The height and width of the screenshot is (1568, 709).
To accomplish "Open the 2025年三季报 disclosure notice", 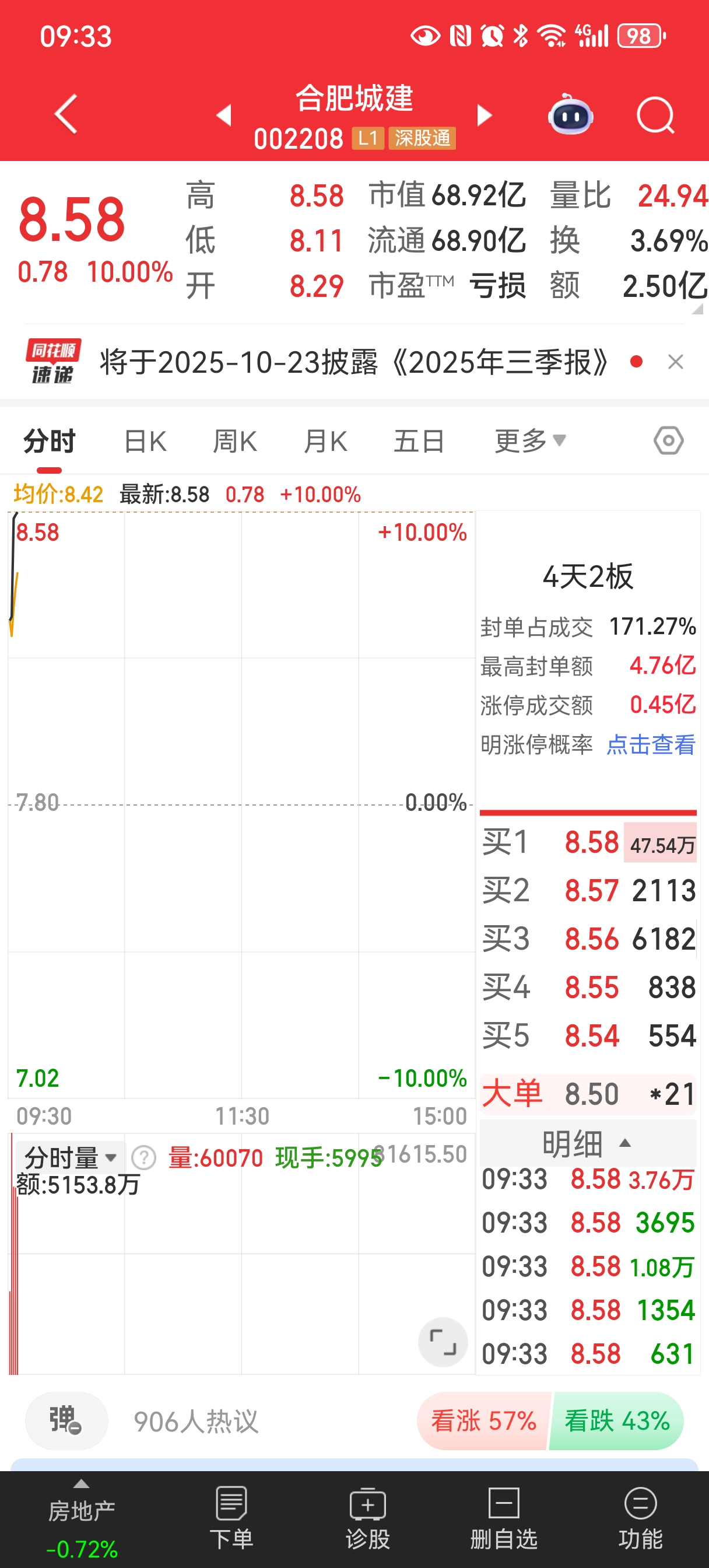I will point(353,363).
